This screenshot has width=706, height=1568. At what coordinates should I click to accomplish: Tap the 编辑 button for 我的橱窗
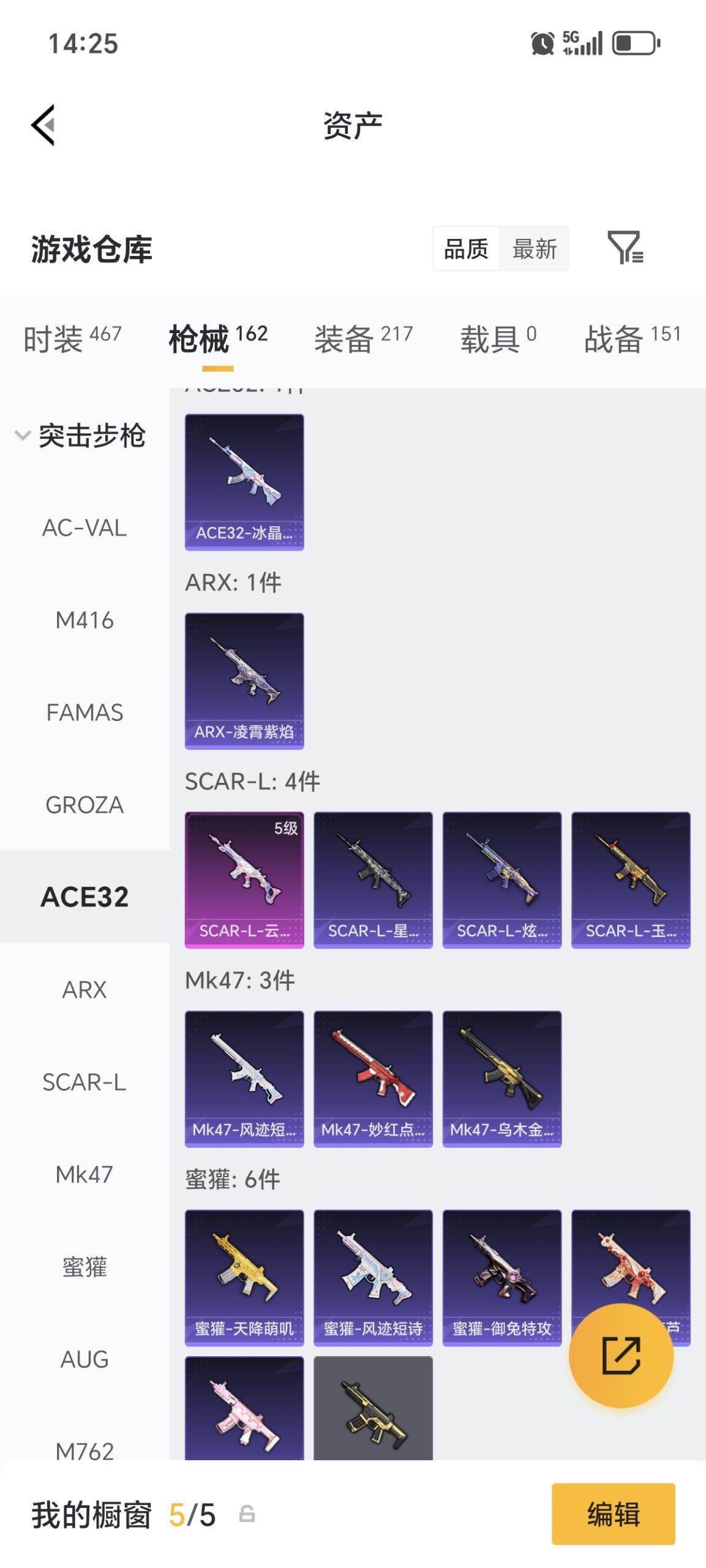tap(614, 1514)
